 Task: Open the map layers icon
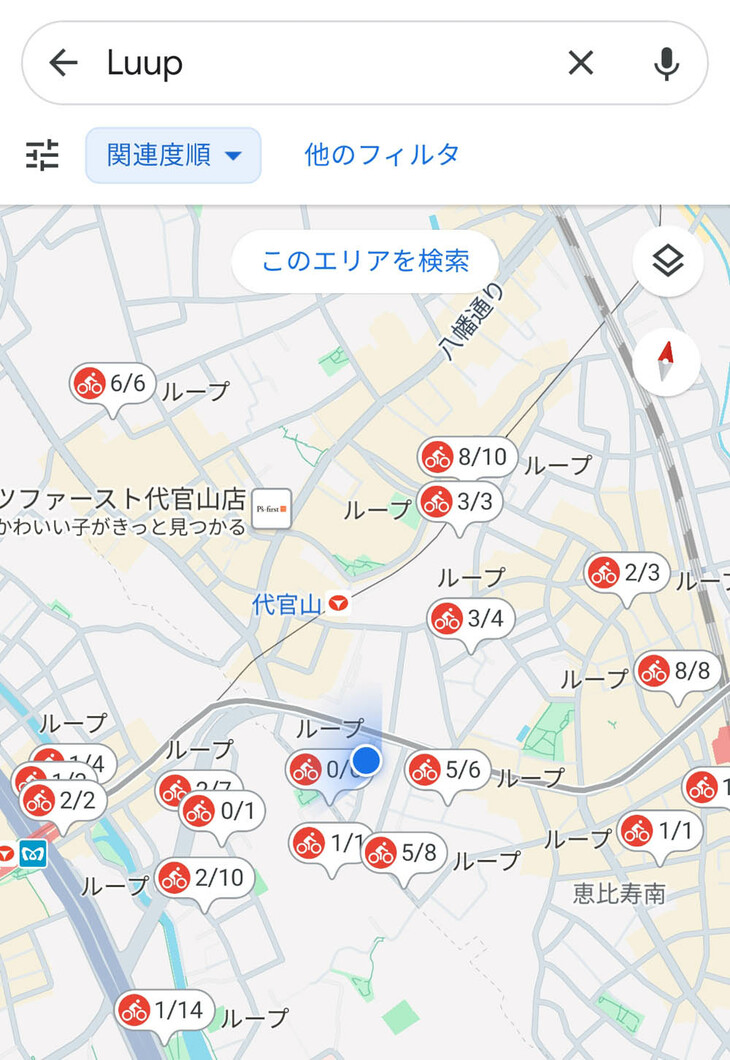click(x=666, y=259)
